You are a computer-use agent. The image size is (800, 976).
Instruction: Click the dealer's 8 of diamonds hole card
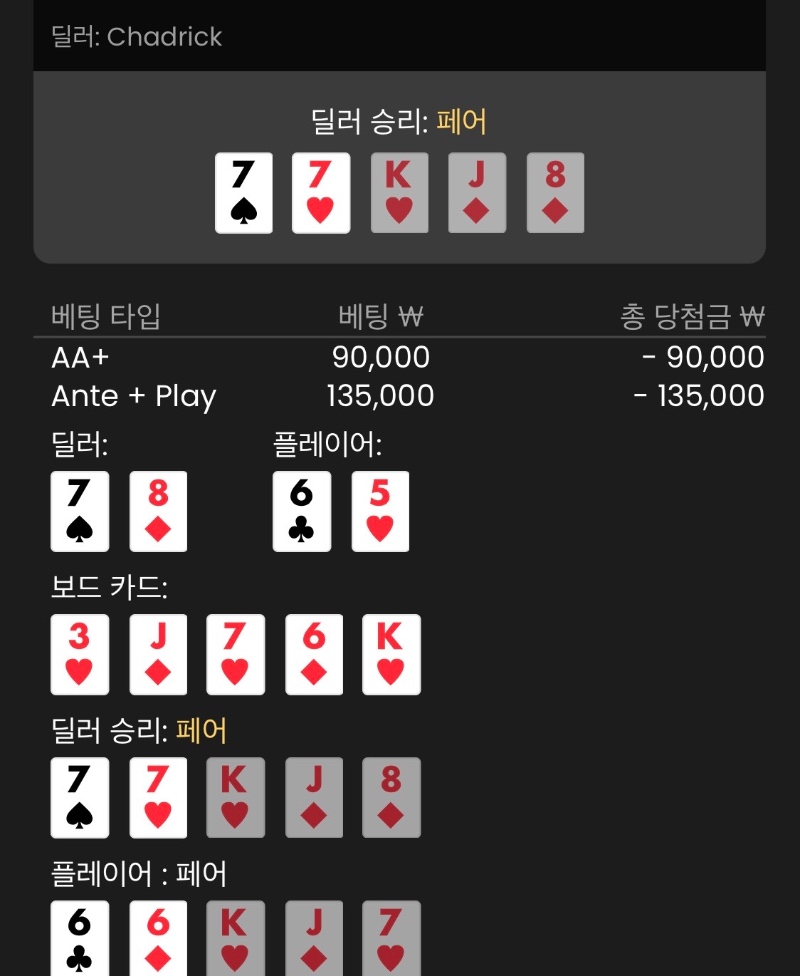click(x=157, y=511)
